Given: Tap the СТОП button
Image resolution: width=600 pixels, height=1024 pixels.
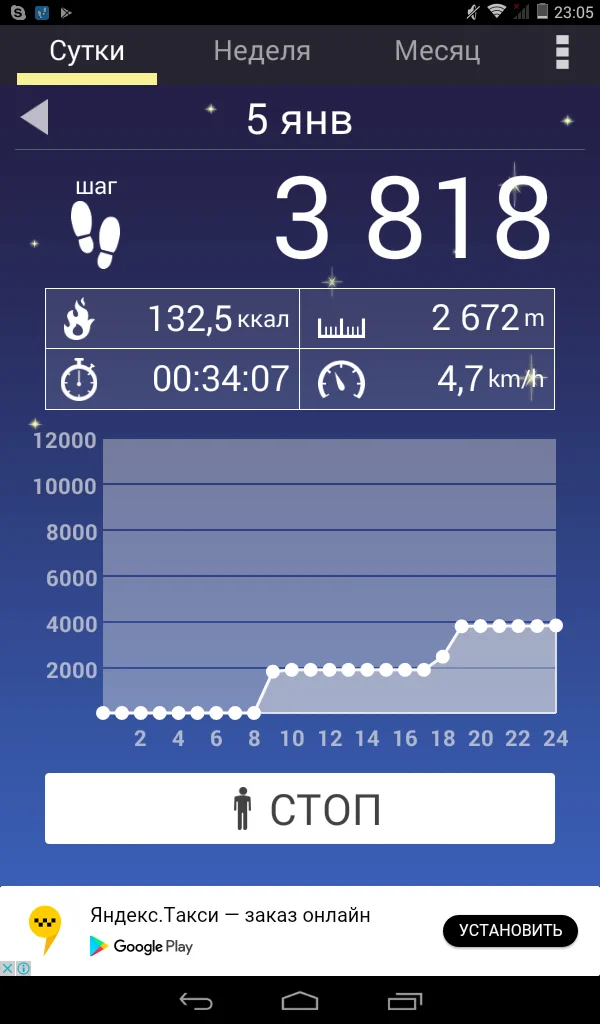Looking at the screenshot, I should pos(300,808).
